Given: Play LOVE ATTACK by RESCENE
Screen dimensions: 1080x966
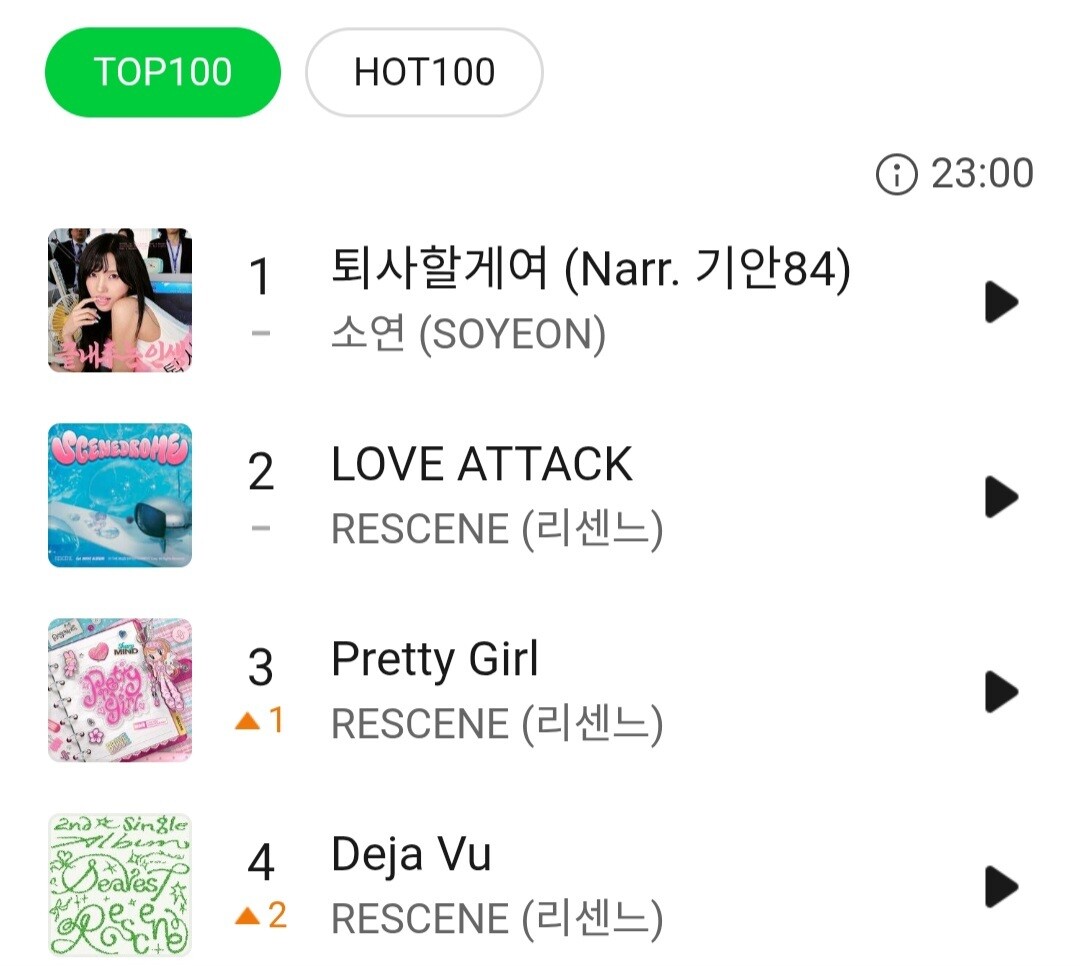Looking at the screenshot, I should (x=1001, y=496).
